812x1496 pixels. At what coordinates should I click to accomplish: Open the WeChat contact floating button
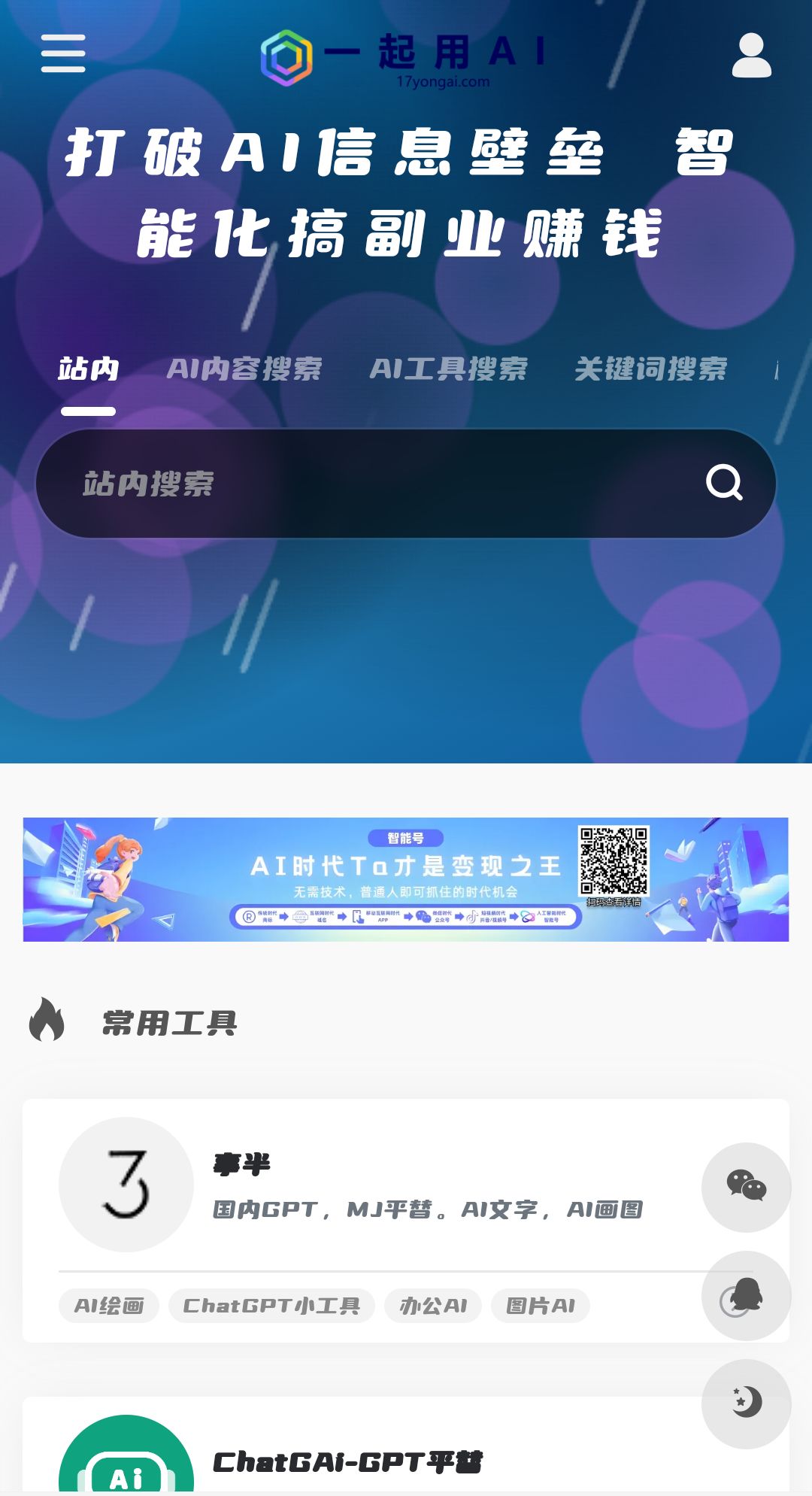[746, 1187]
